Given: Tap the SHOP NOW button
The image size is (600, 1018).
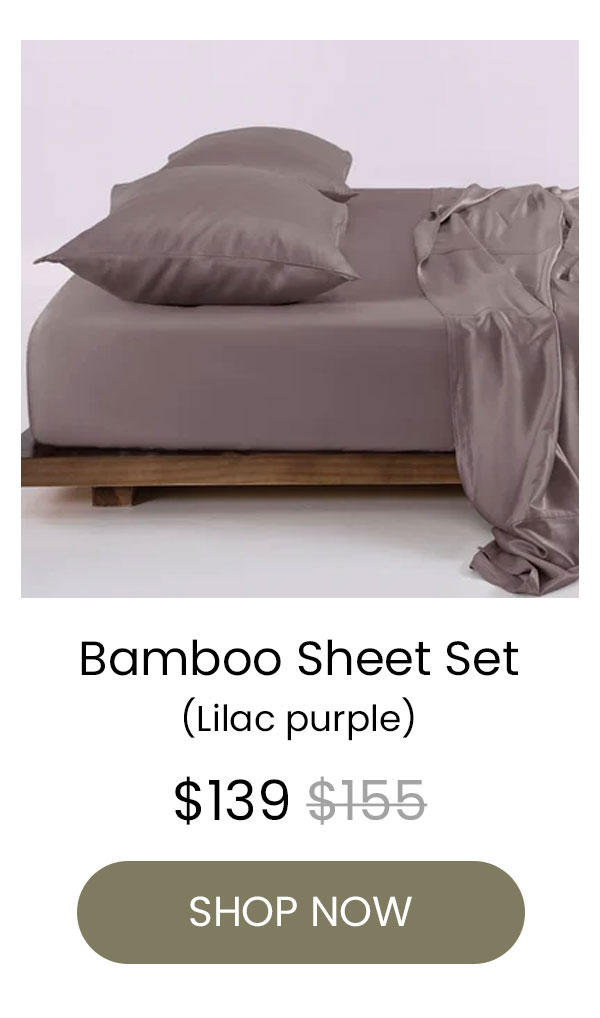Looking at the screenshot, I should (x=300, y=912).
